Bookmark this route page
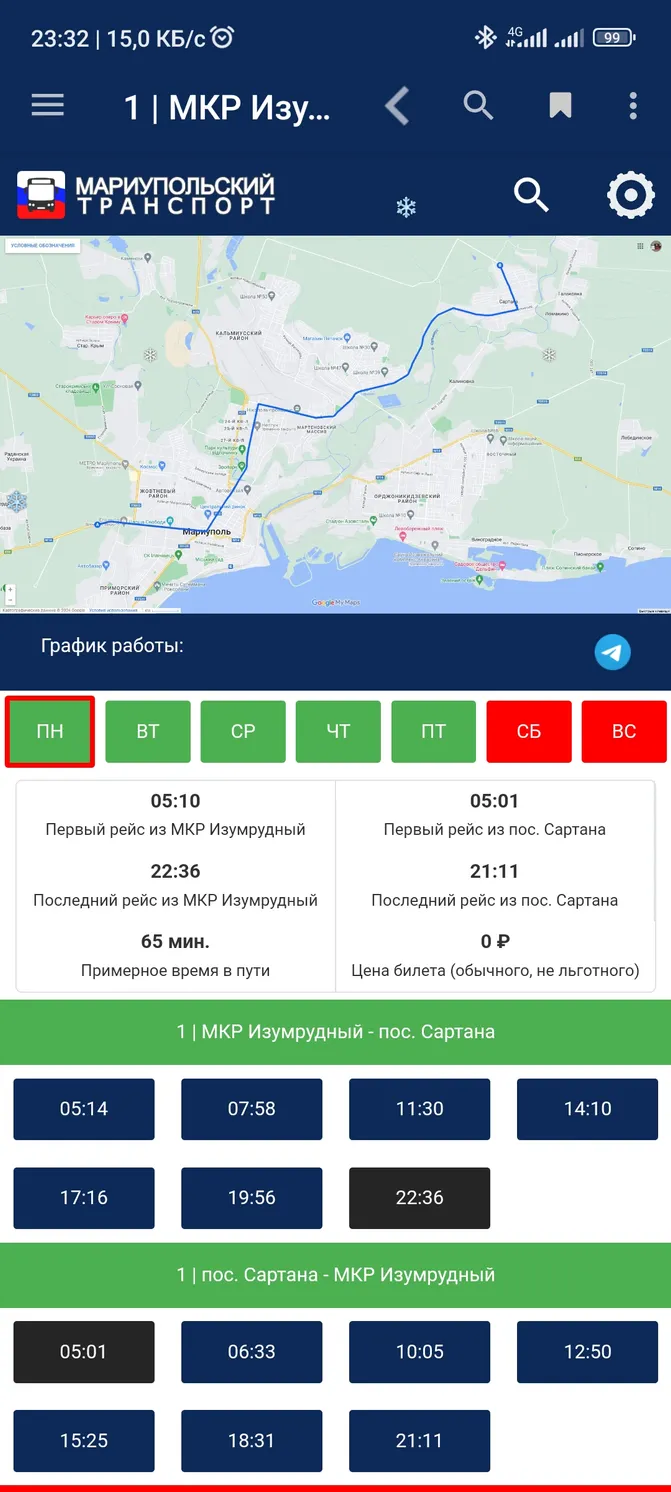The width and height of the screenshot is (671, 1492). coord(560,105)
